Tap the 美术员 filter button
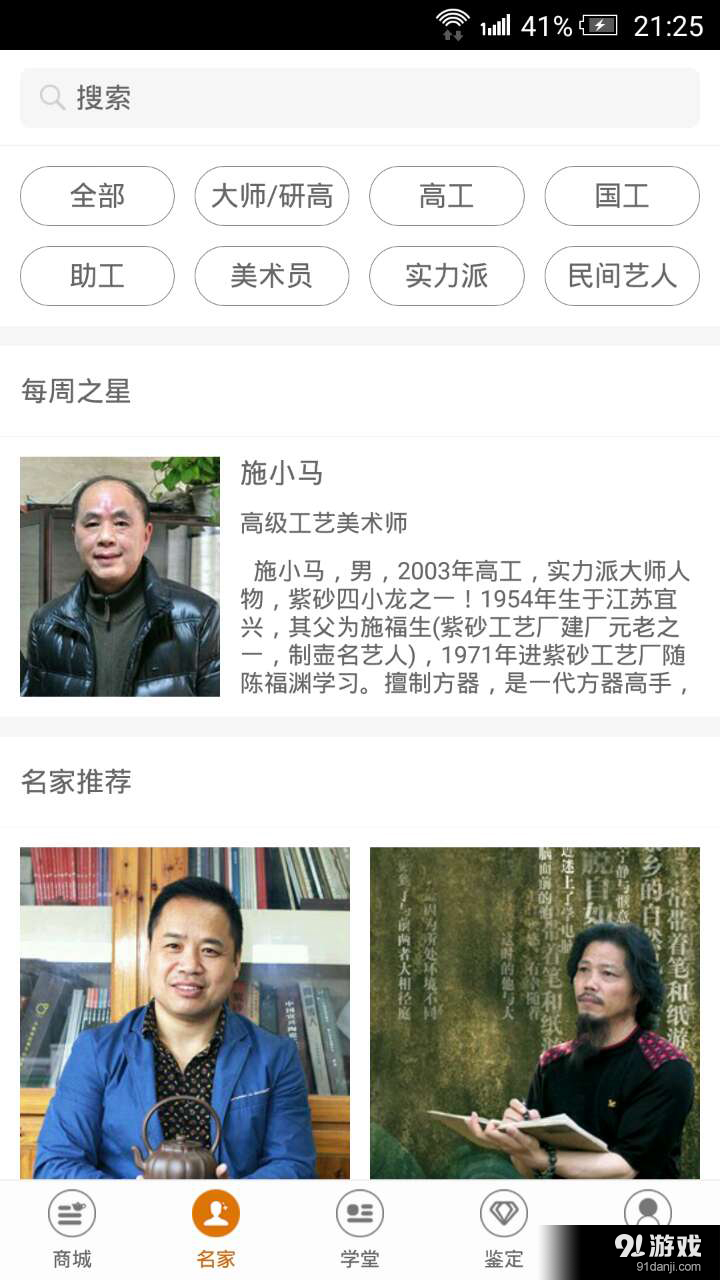The height and width of the screenshot is (1280, 720). tap(272, 276)
